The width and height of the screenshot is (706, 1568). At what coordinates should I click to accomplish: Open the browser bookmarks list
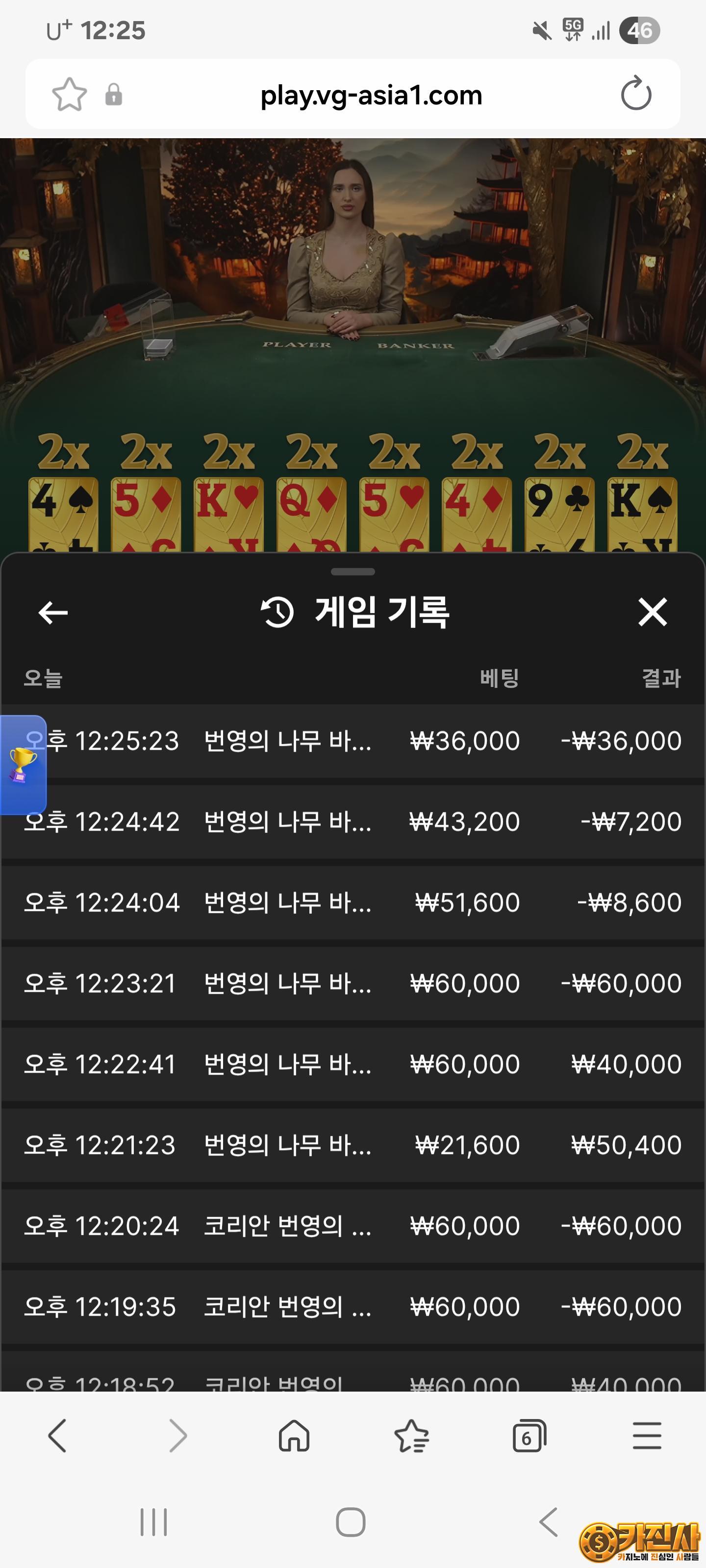point(411,1436)
